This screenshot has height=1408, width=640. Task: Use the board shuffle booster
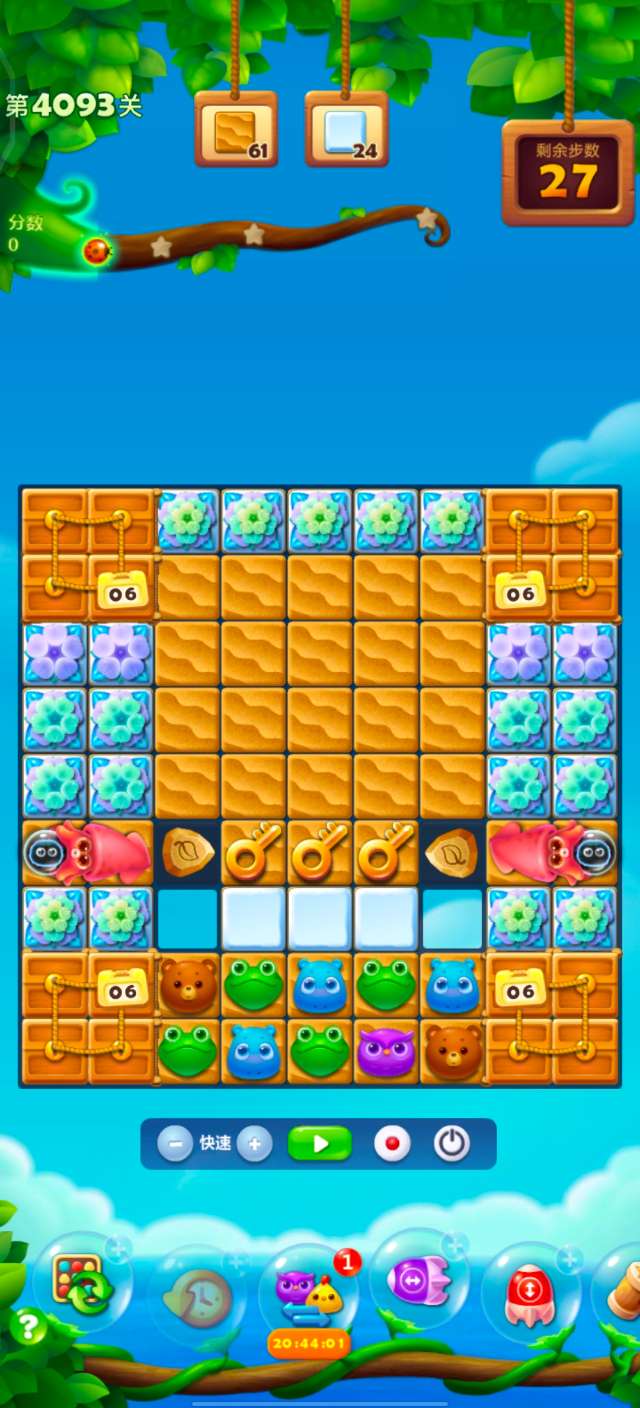pyautogui.click(x=81, y=1283)
